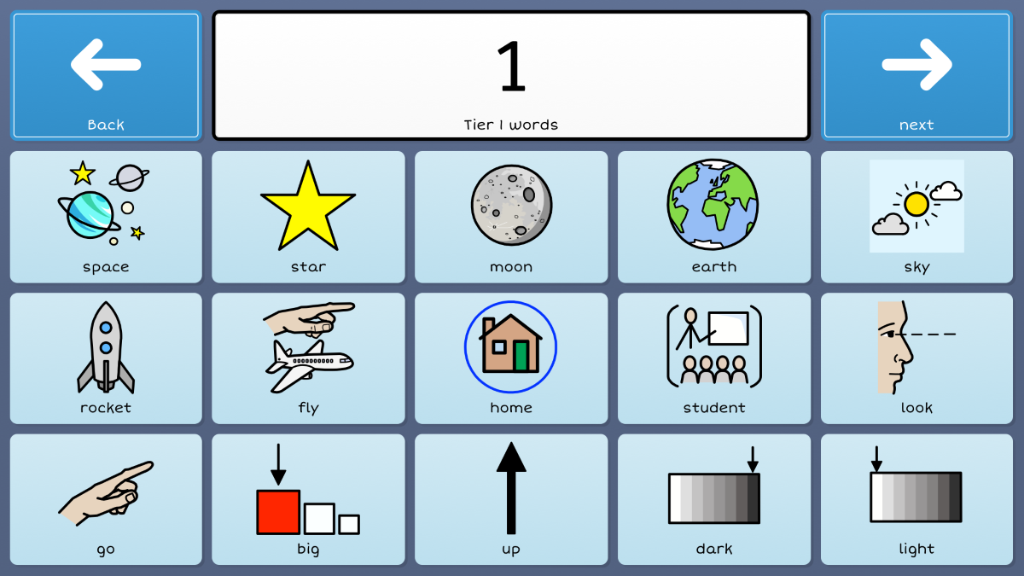Select the light tile
The image size is (1024, 576).
[x=917, y=500]
